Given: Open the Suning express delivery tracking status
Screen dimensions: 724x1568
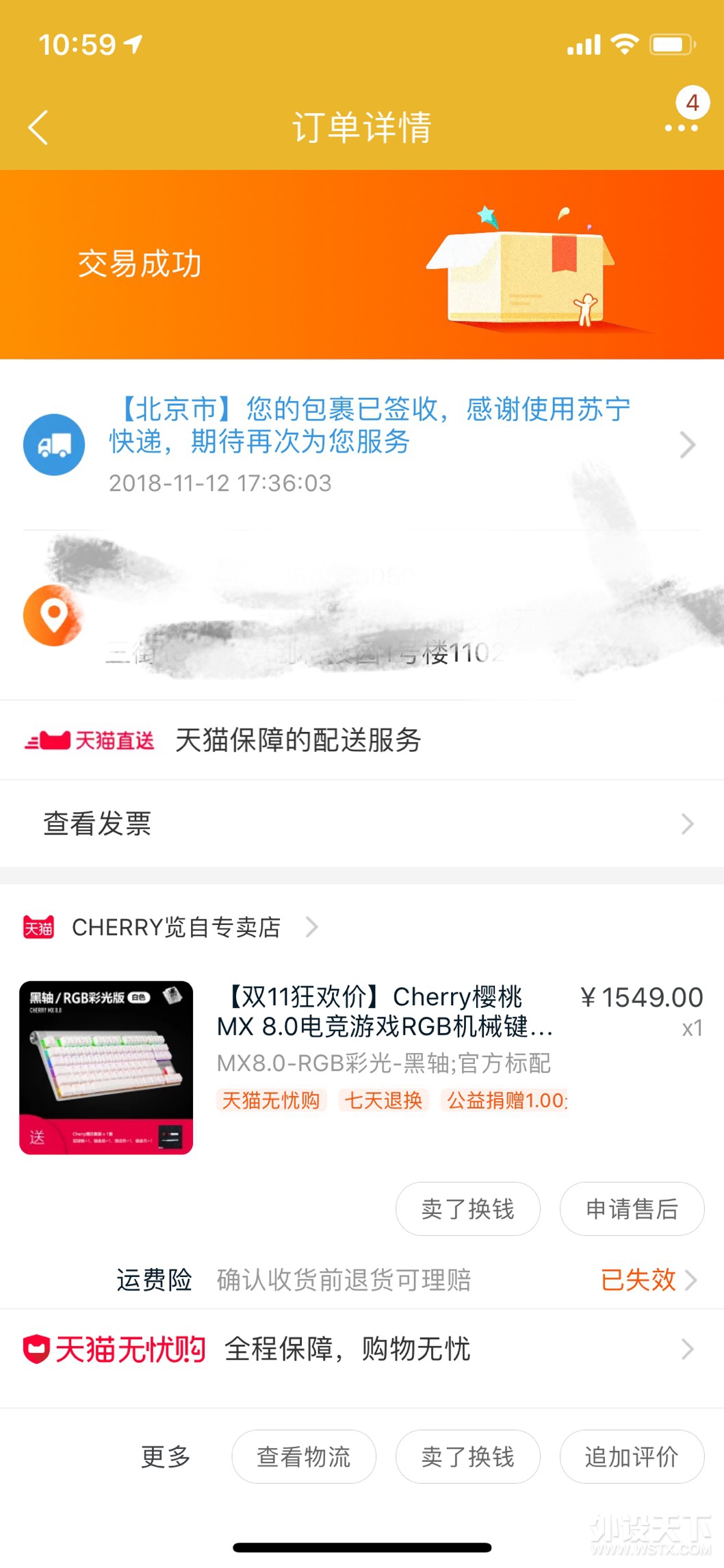Looking at the screenshot, I should (x=370, y=443).
